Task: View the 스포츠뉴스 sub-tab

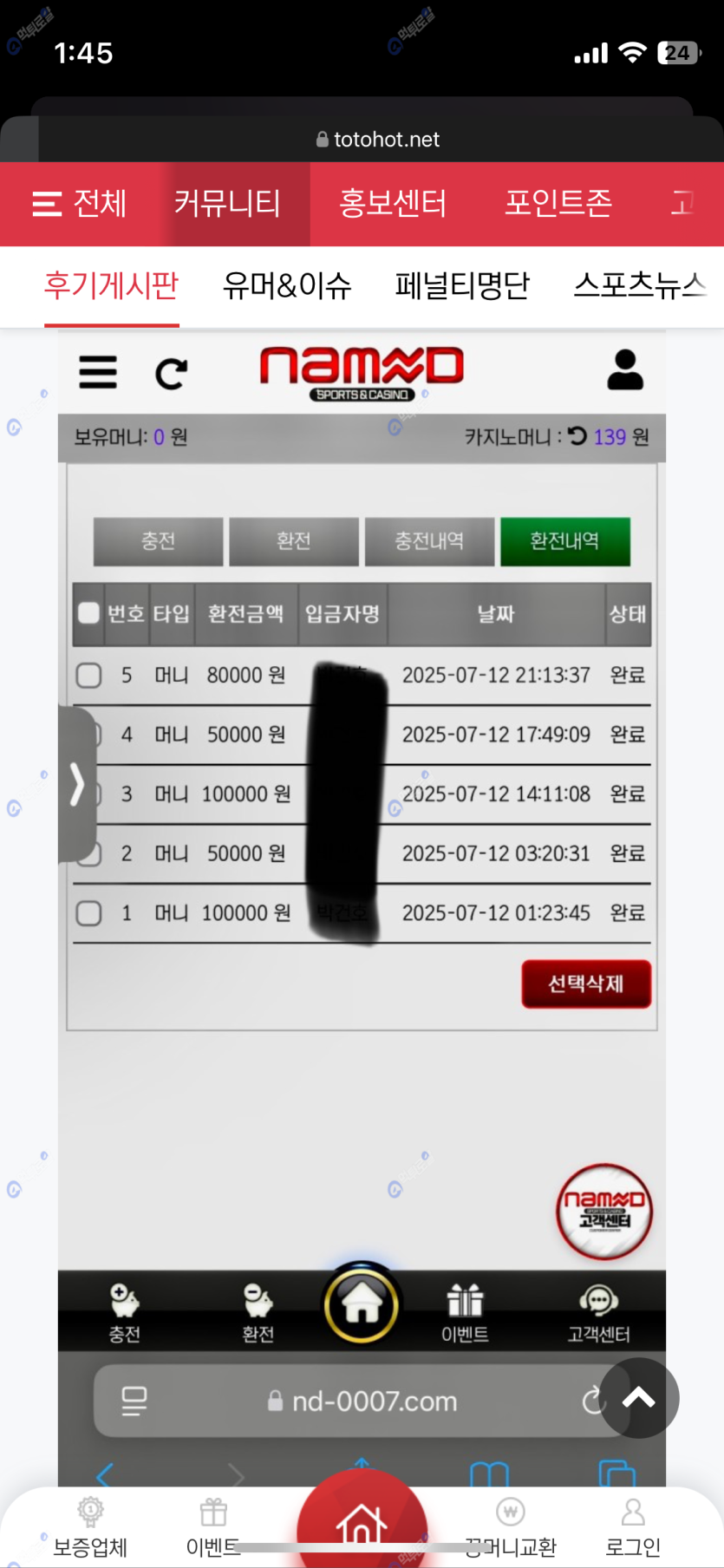Action: (640, 285)
